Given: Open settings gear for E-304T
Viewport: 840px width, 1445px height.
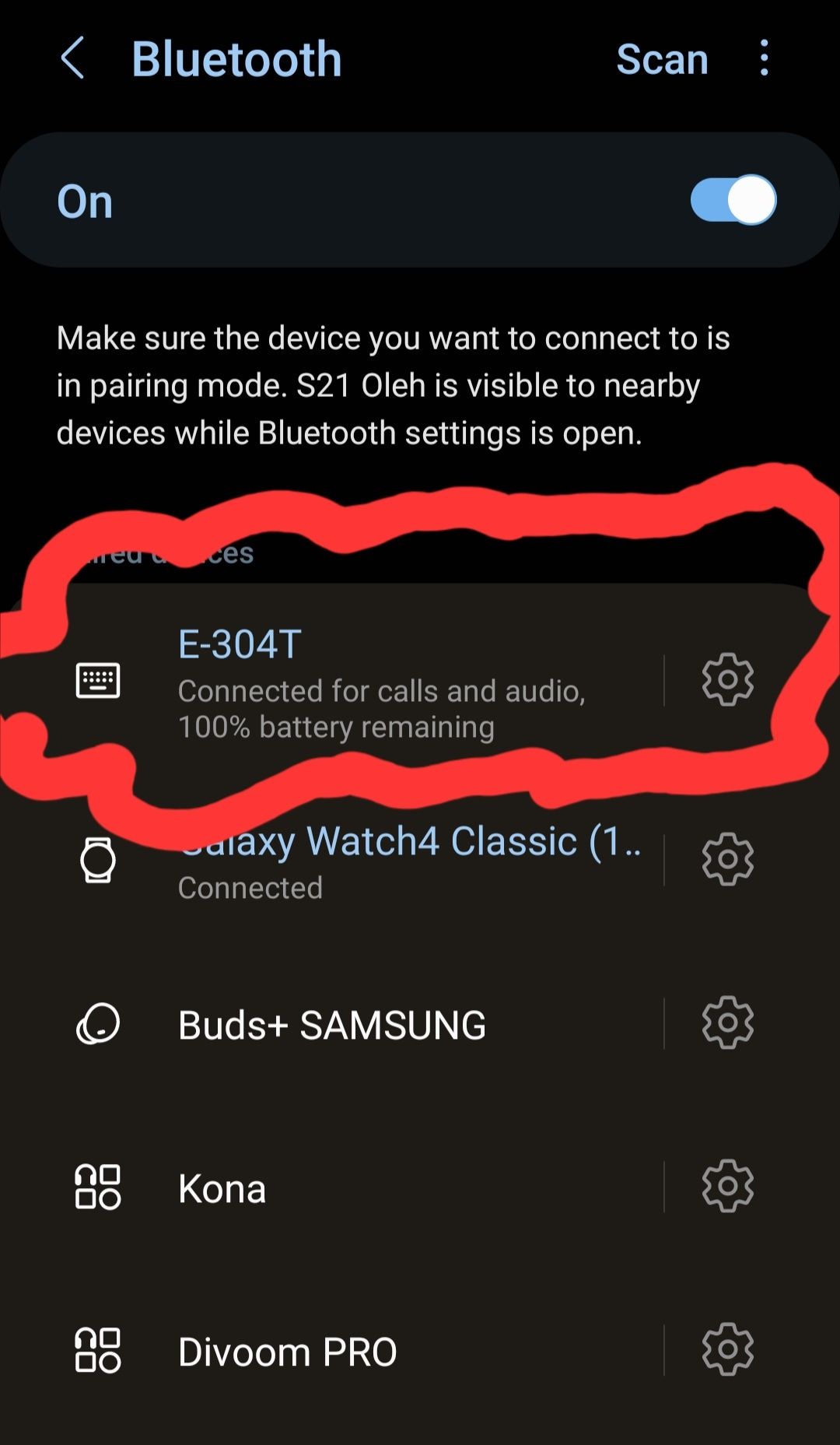Looking at the screenshot, I should (x=727, y=680).
